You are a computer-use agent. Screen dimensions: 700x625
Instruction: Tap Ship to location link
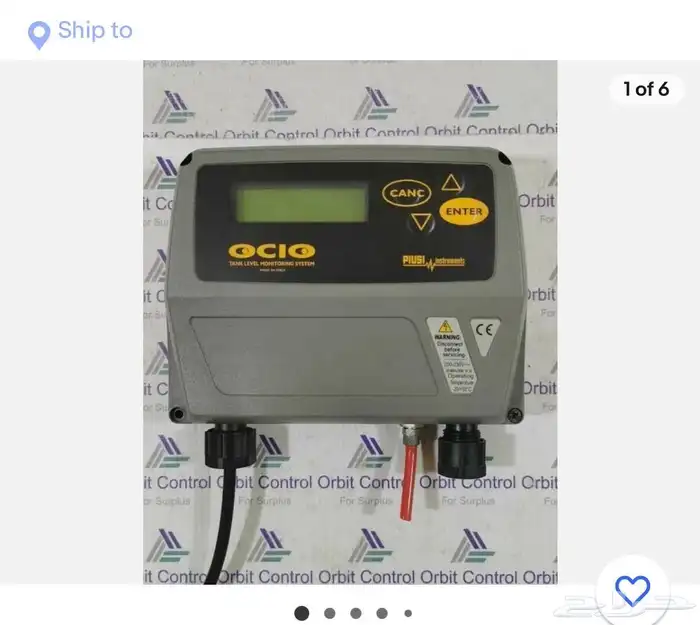80,32
